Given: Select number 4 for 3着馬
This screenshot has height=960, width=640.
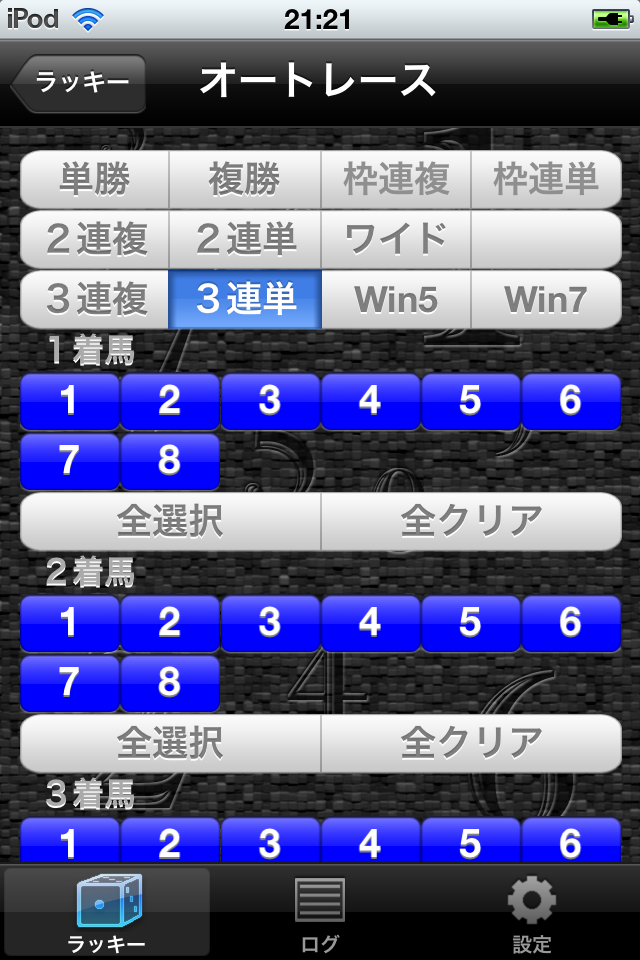Looking at the screenshot, I should coord(370,842).
